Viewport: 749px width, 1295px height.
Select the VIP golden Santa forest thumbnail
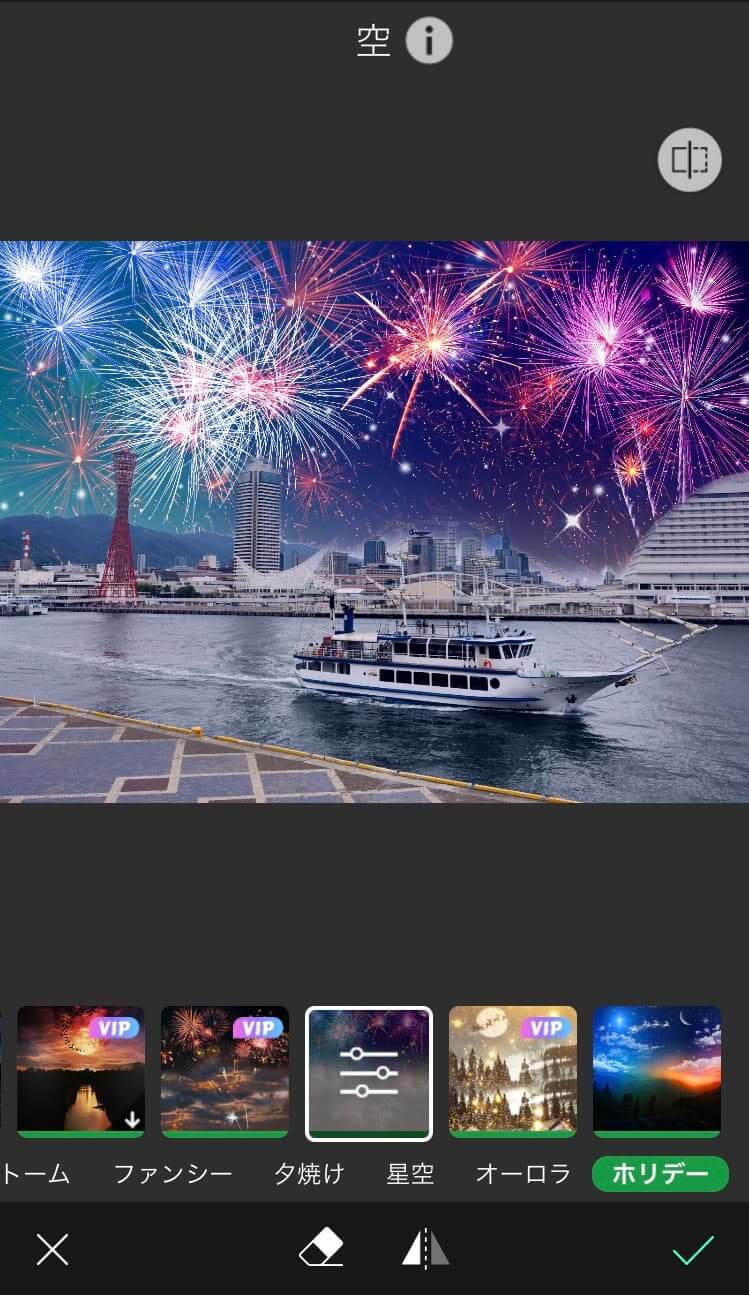click(513, 1071)
